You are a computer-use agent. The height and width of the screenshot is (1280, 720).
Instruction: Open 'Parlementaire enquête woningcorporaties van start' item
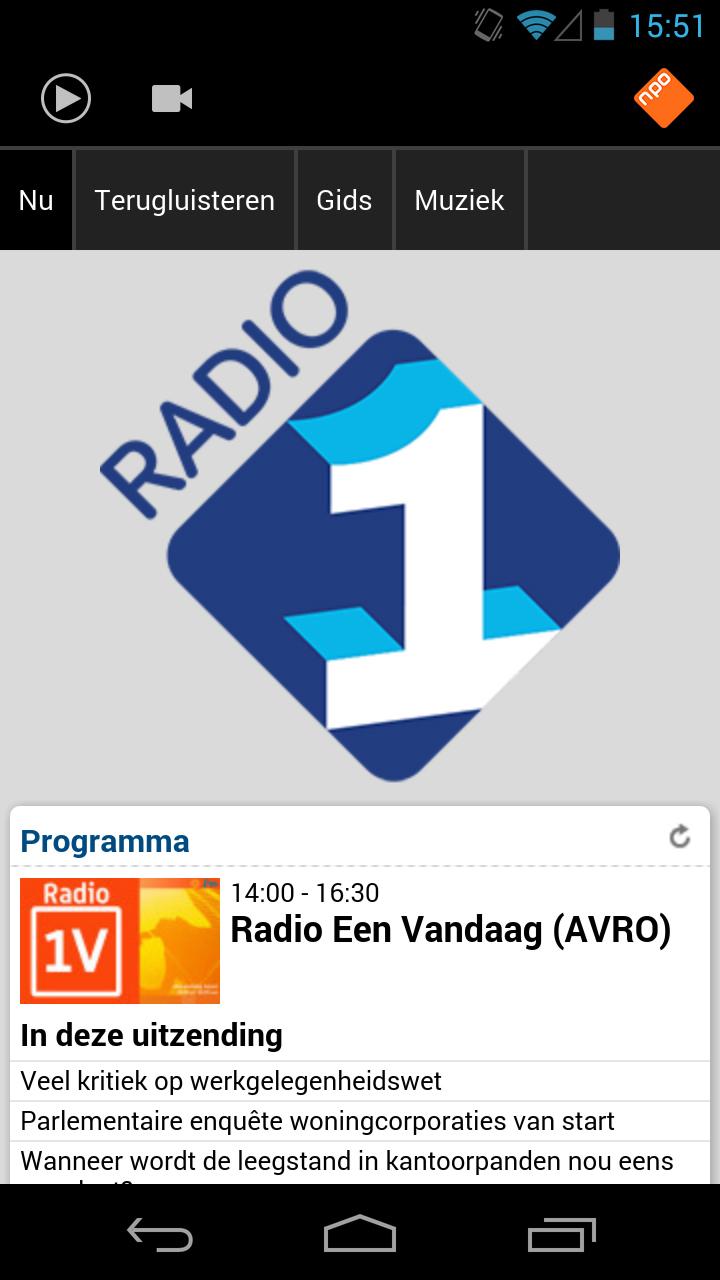click(x=317, y=1121)
